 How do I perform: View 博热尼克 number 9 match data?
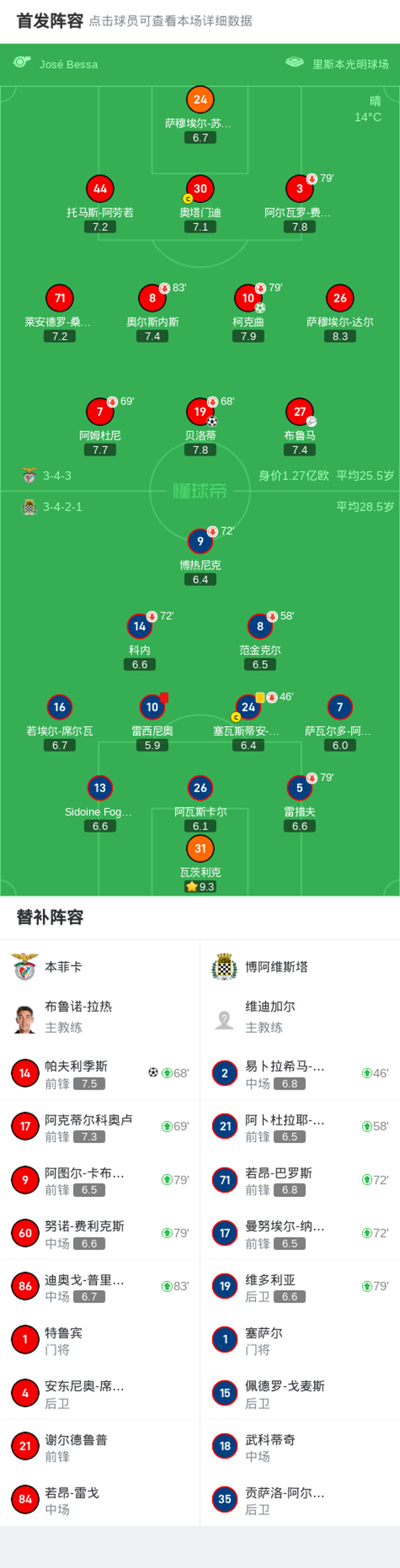click(201, 557)
